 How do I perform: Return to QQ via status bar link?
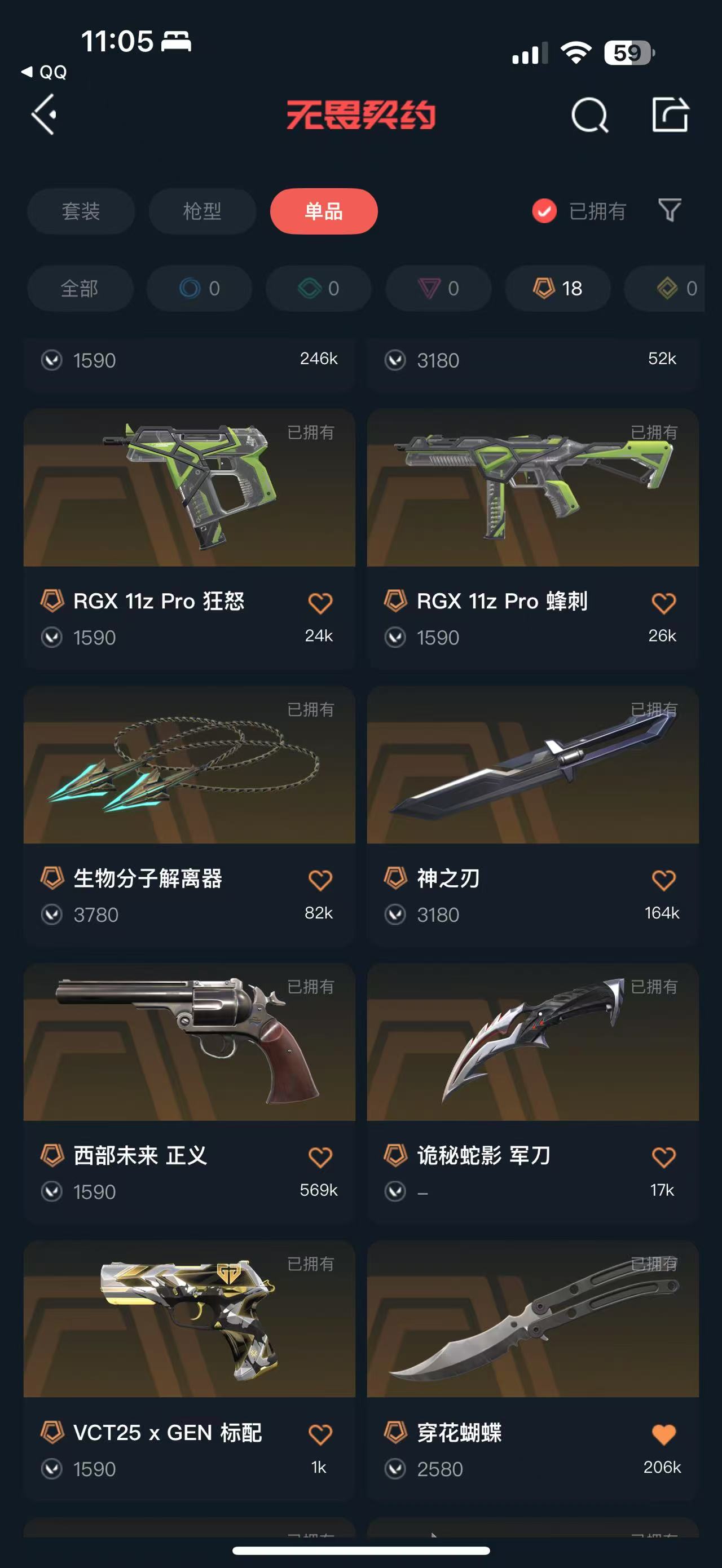pyautogui.click(x=44, y=72)
